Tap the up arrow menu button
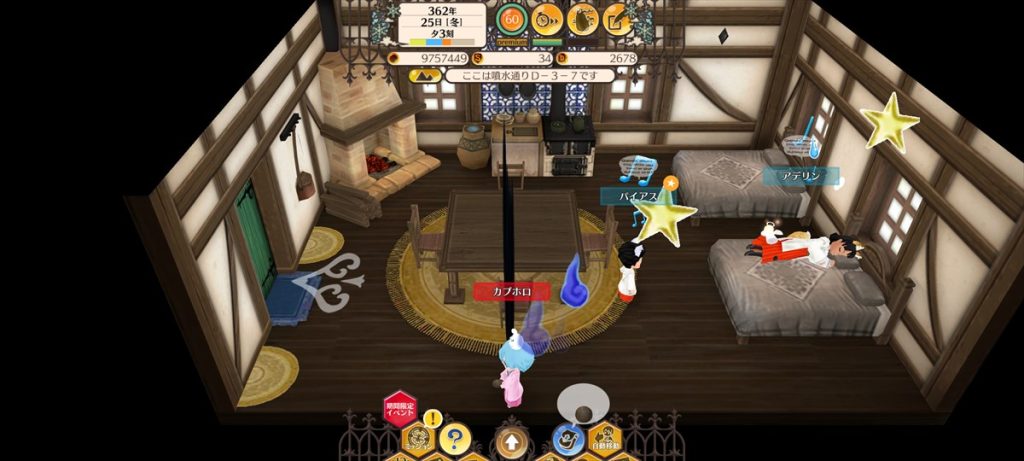1024x461 pixels. coord(511,439)
